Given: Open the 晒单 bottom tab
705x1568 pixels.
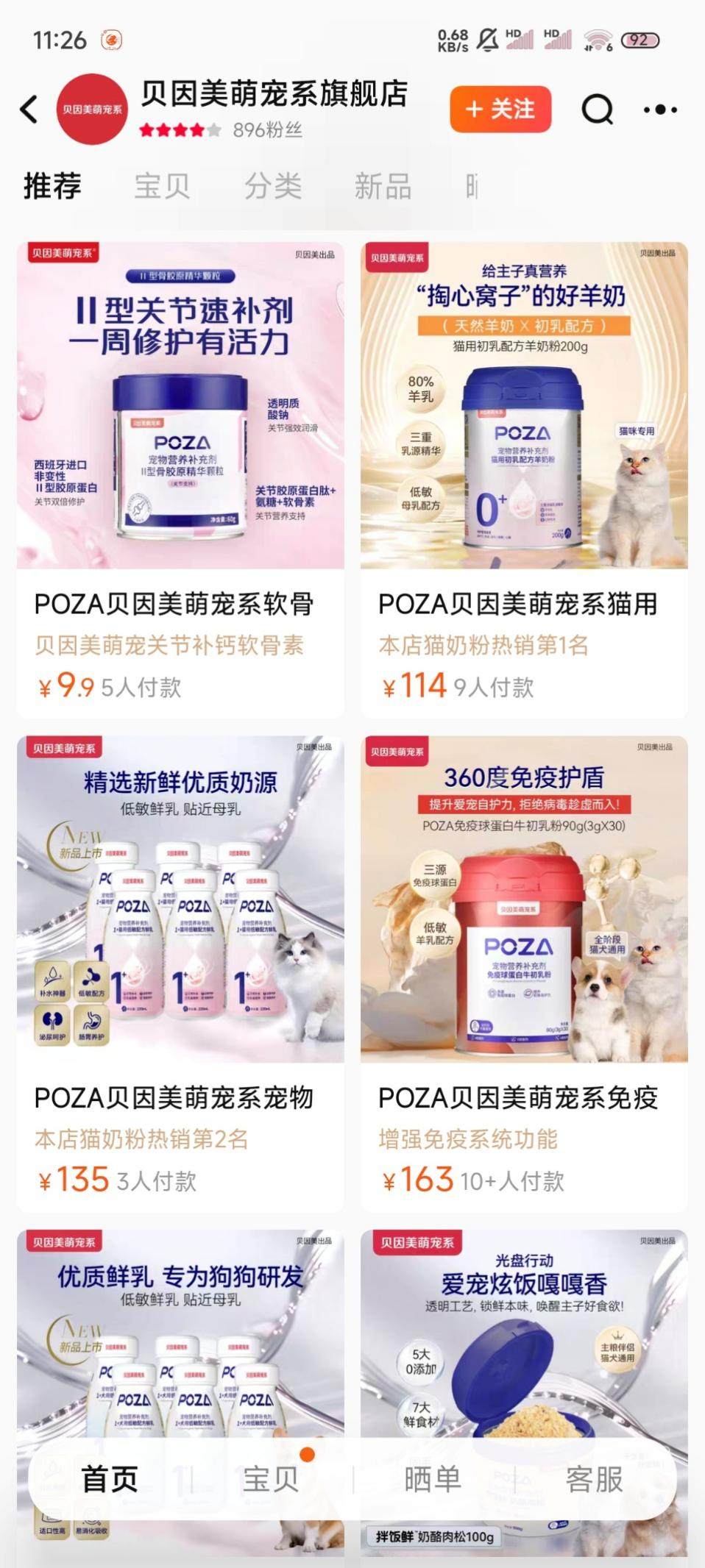Looking at the screenshot, I should pyautogui.click(x=433, y=1479).
